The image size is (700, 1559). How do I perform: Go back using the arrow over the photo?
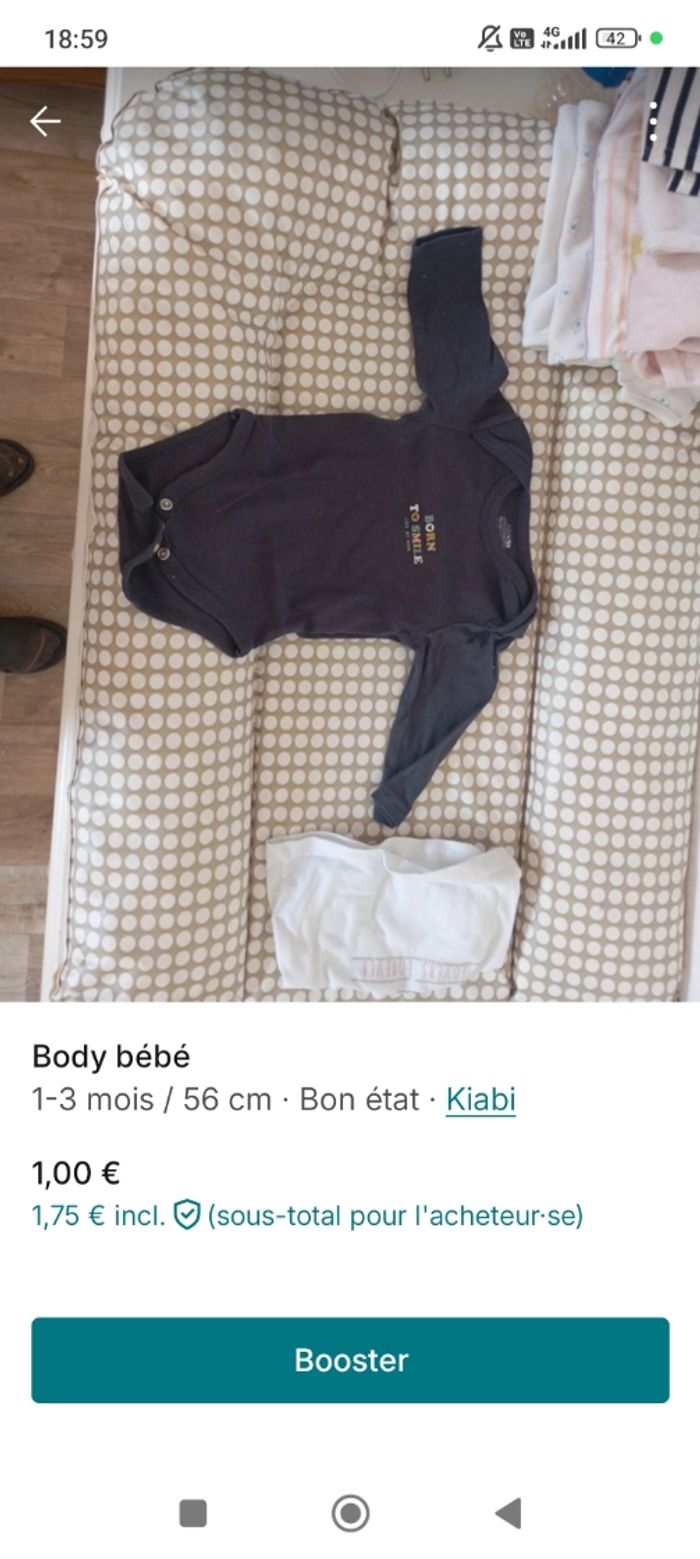45,122
